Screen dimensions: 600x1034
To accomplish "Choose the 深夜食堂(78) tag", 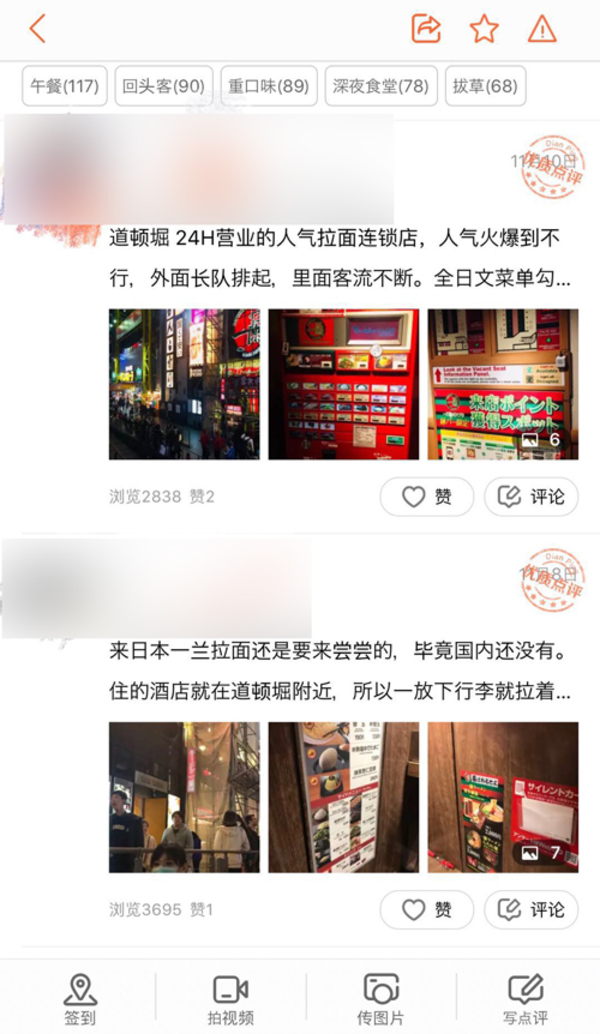I will pos(380,86).
